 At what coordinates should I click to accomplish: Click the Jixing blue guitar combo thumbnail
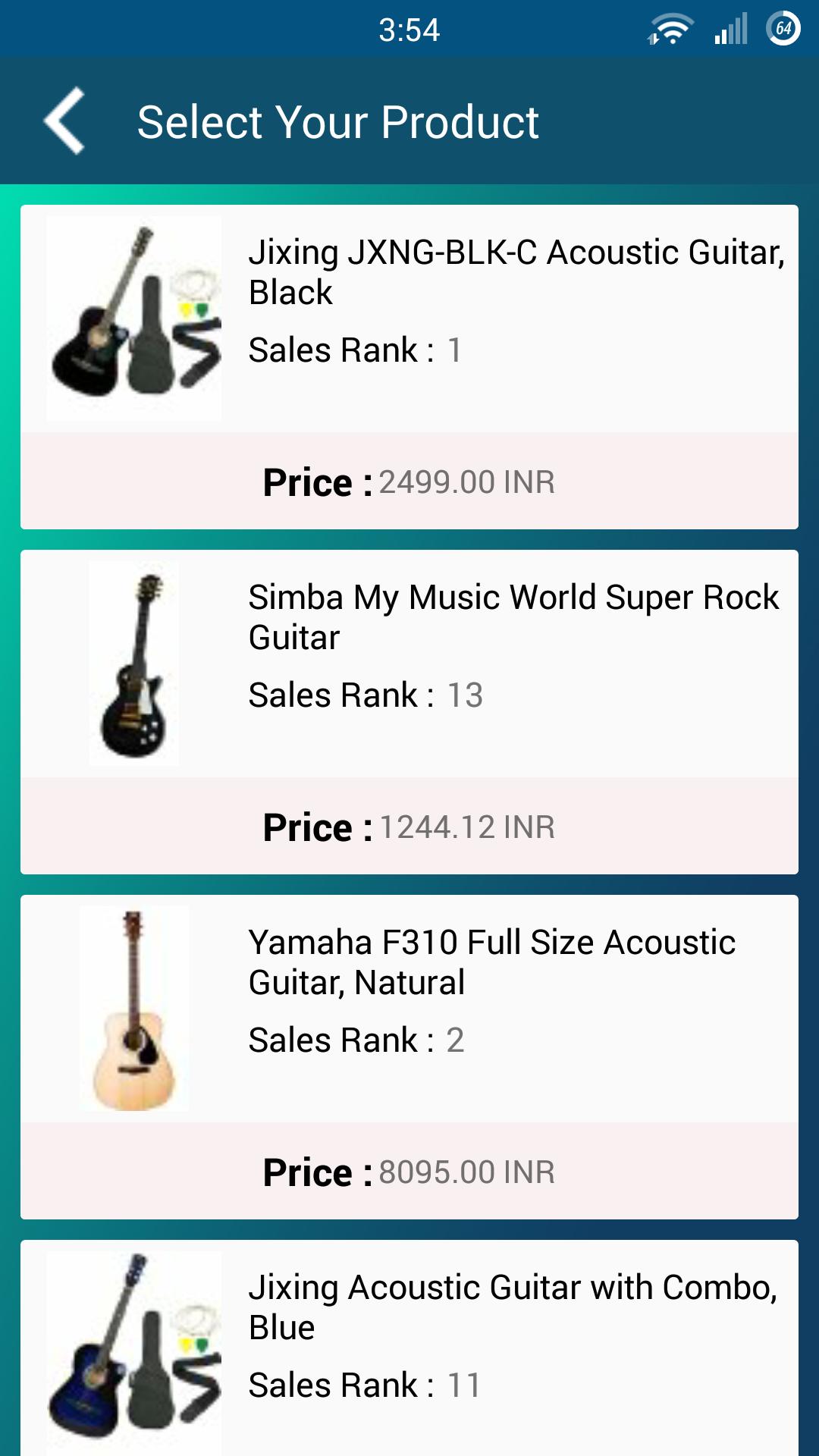pos(133,1357)
